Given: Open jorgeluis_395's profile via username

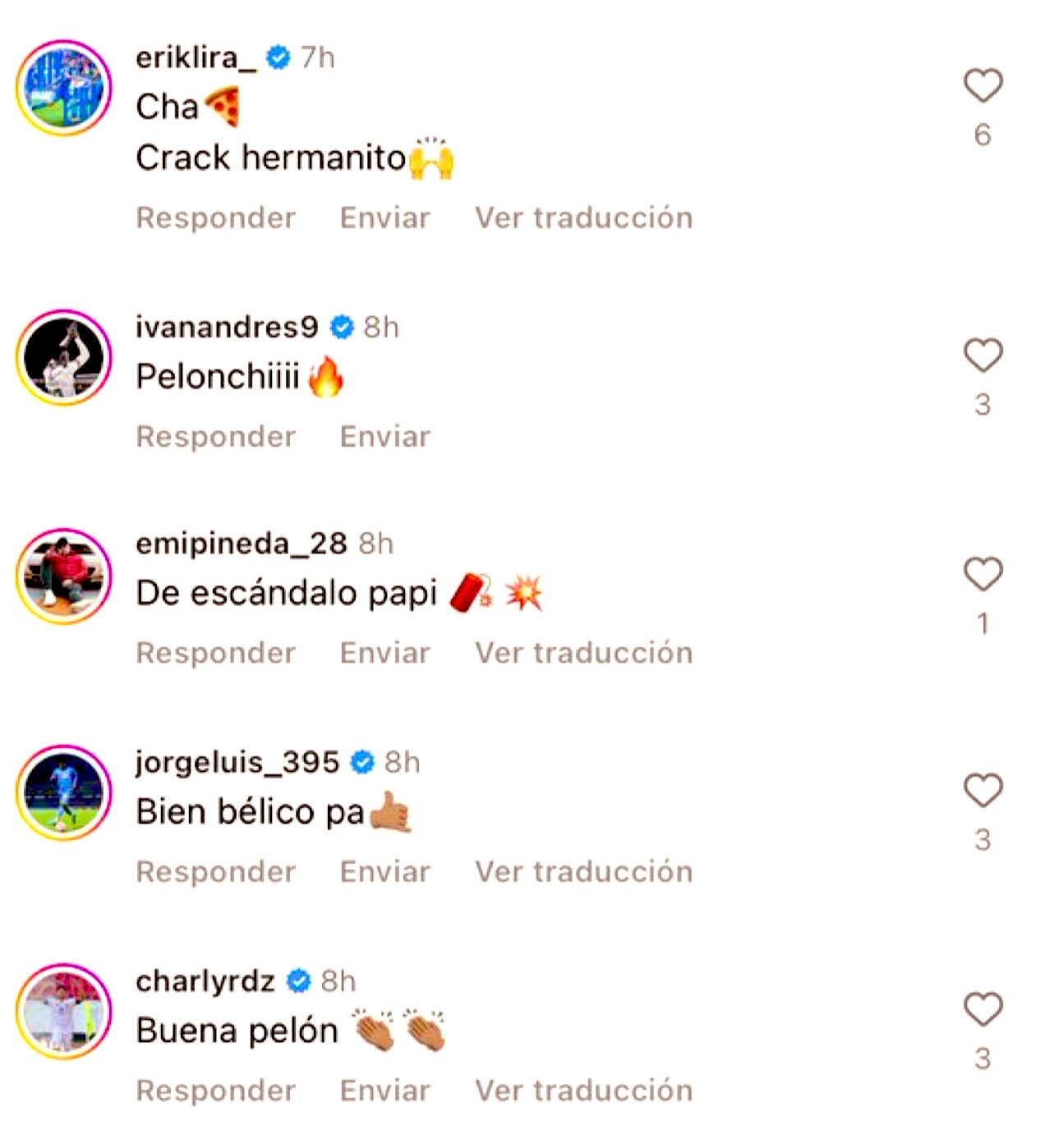Looking at the screenshot, I should pos(237,762).
